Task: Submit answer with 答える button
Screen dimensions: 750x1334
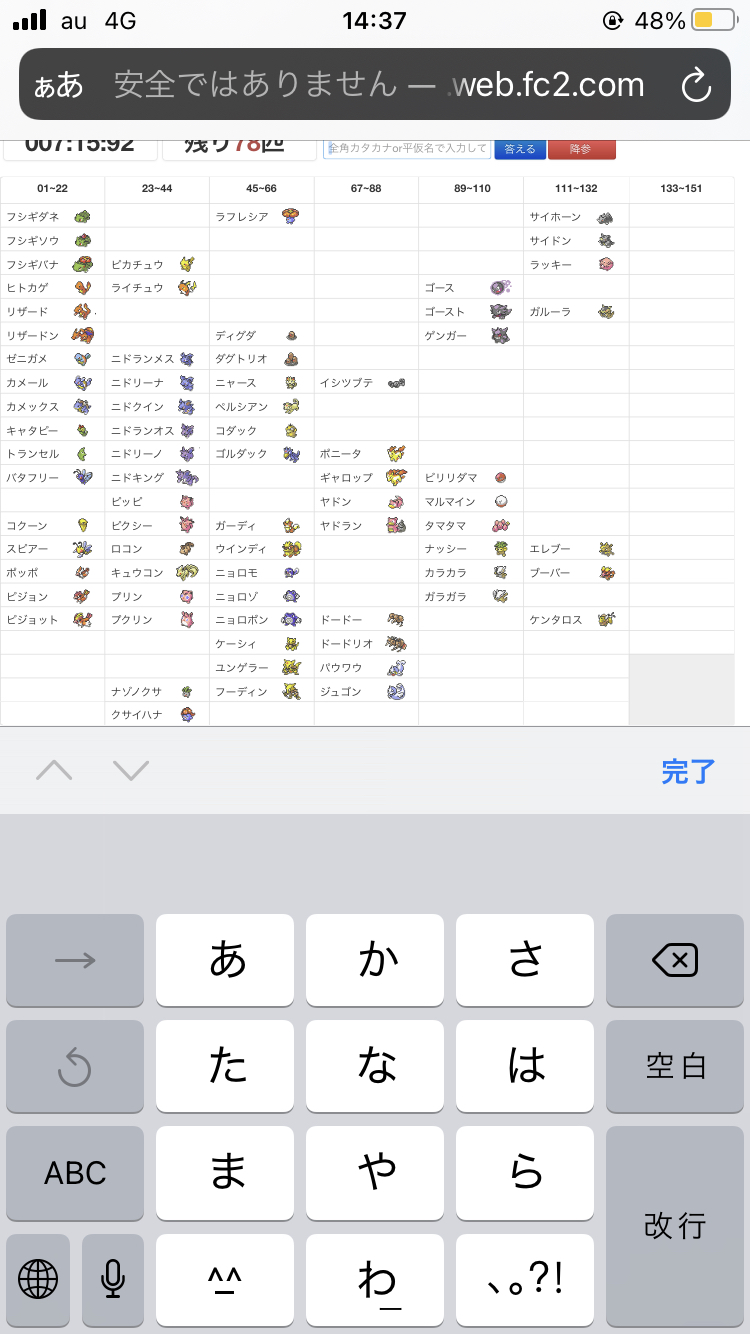Action: [x=520, y=149]
